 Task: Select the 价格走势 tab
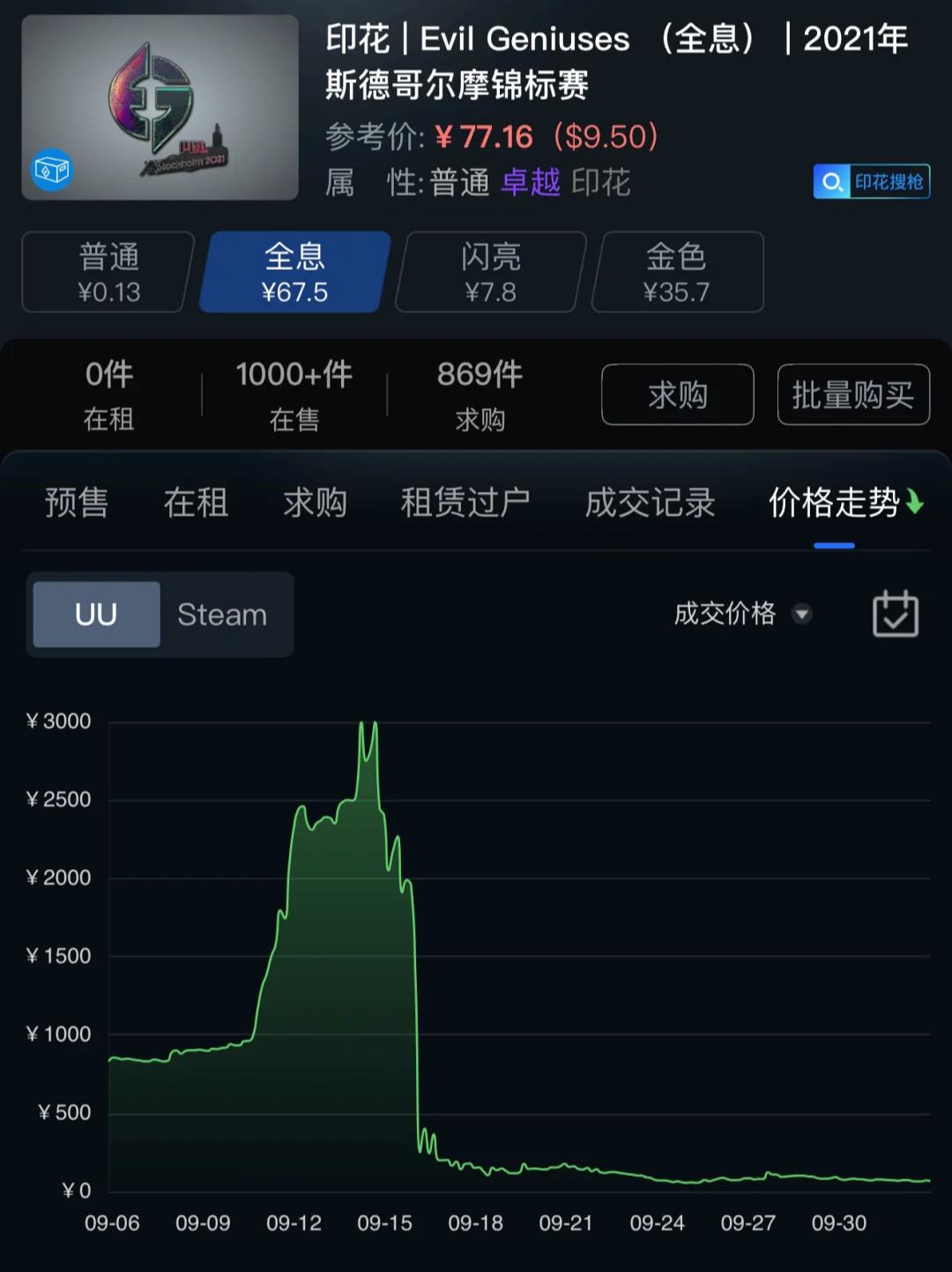tap(834, 503)
